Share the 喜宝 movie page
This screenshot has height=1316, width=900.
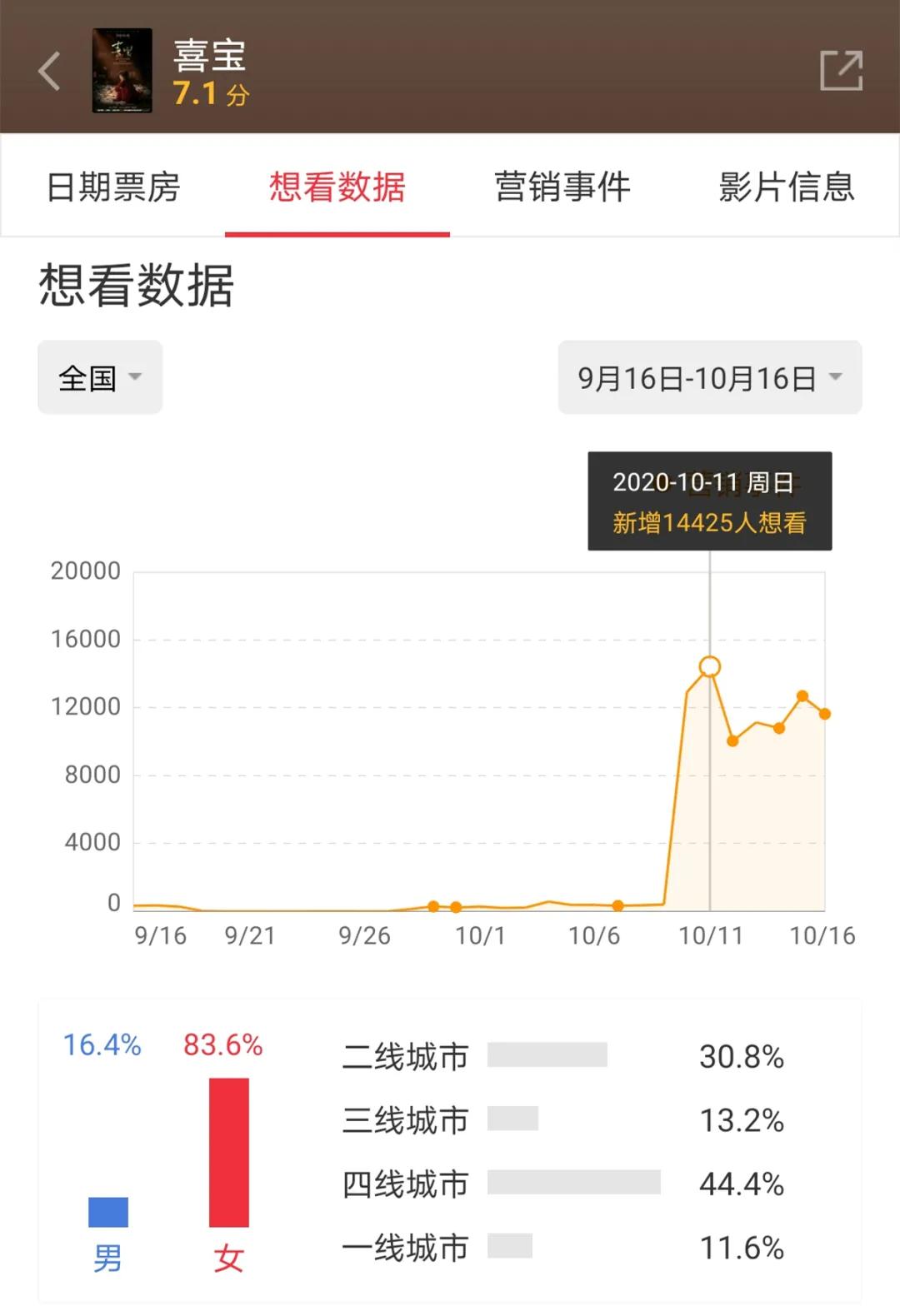[x=841, y=71]
